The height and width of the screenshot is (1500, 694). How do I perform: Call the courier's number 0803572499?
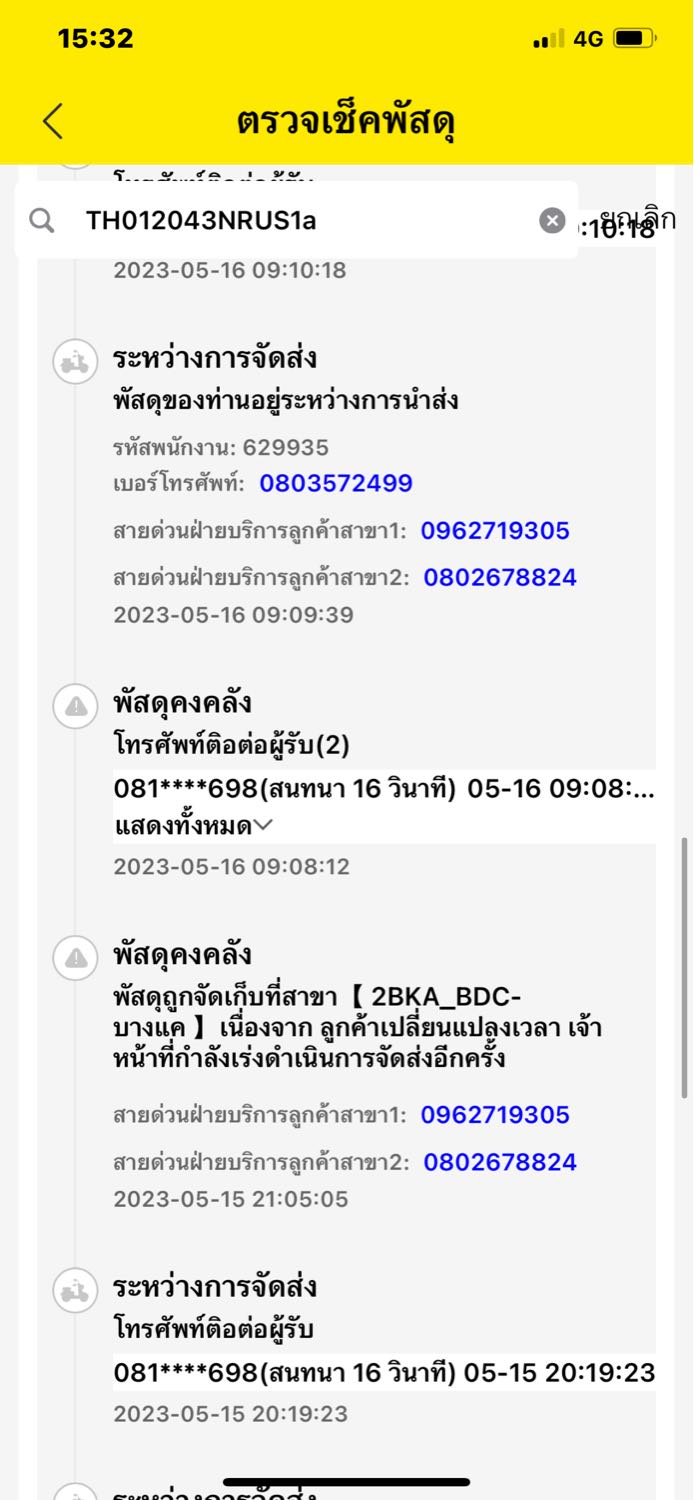point(336,484)
